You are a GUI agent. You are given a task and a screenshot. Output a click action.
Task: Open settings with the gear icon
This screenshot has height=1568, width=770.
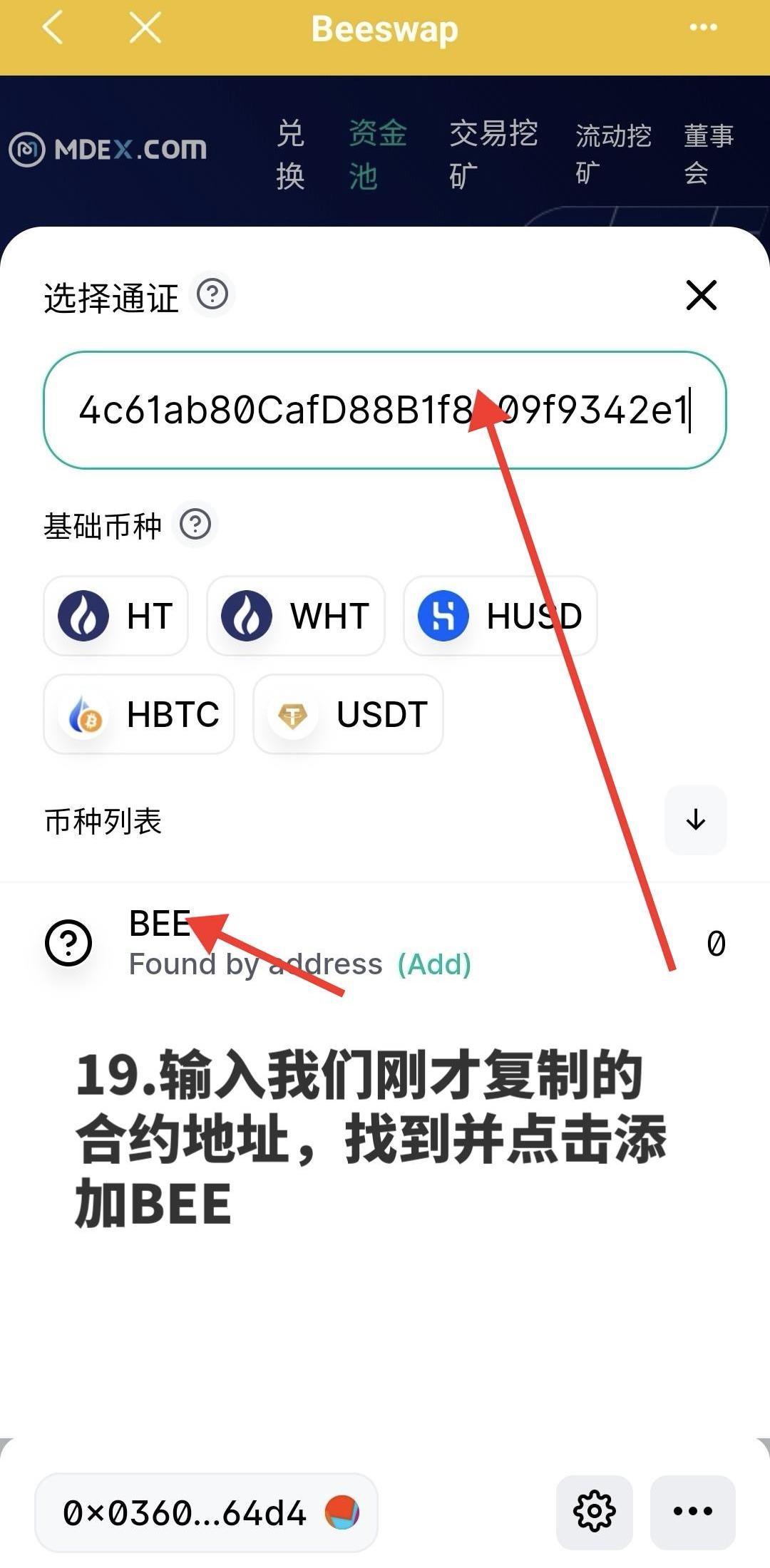click(594, 1511)
